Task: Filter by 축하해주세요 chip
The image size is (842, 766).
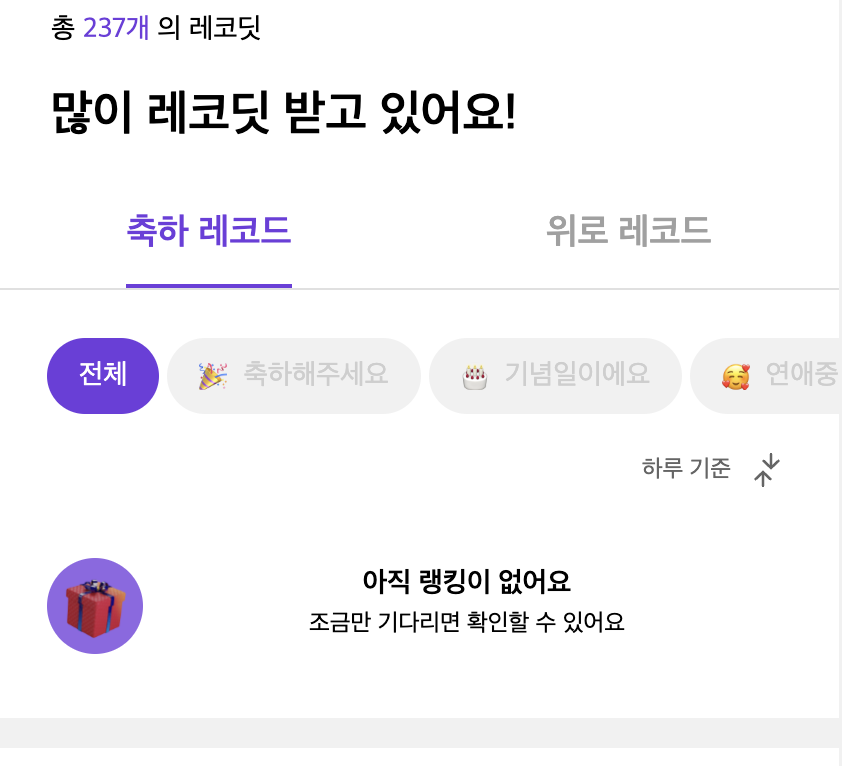Action: point(293,375)
